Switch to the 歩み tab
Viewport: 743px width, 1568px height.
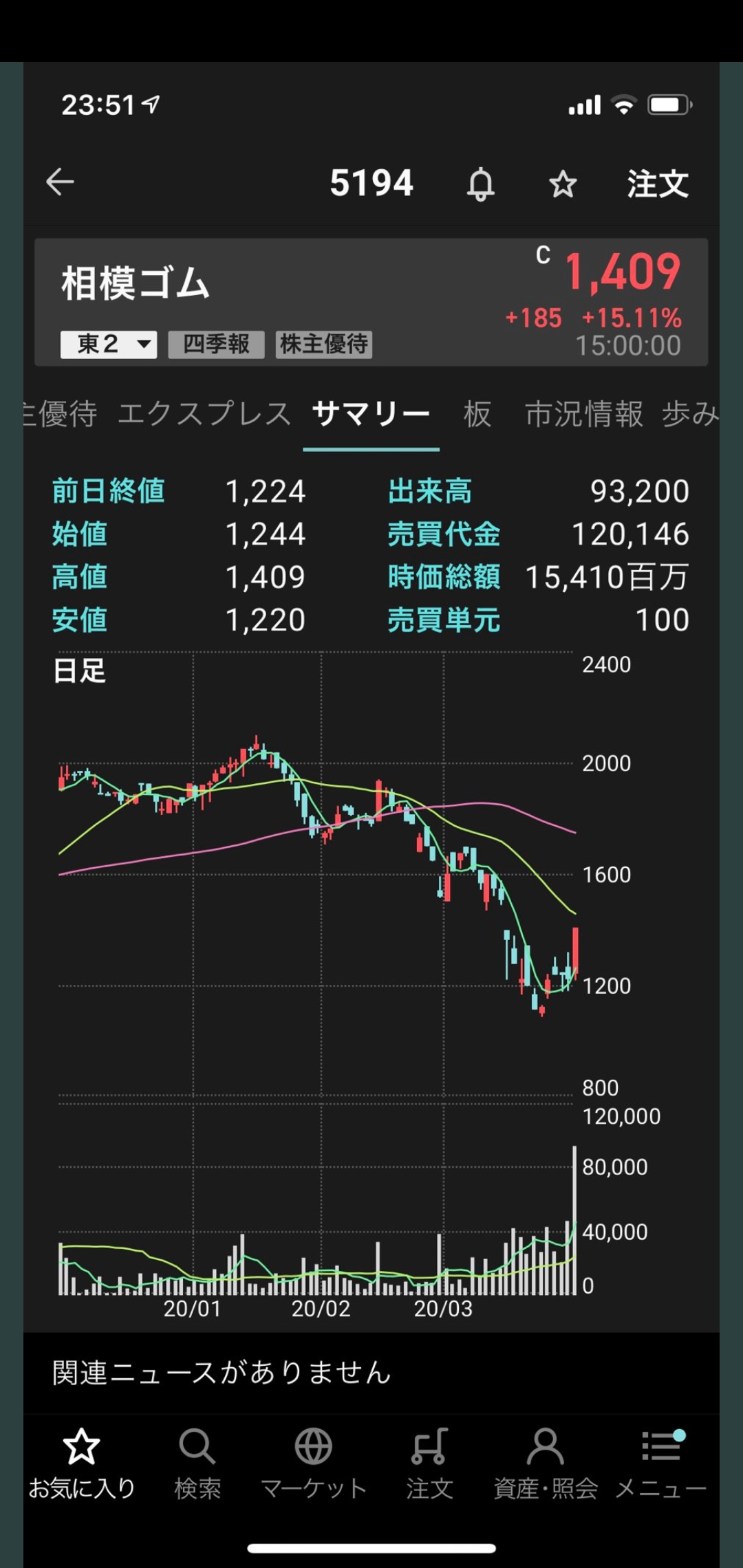tap(691, 414)
